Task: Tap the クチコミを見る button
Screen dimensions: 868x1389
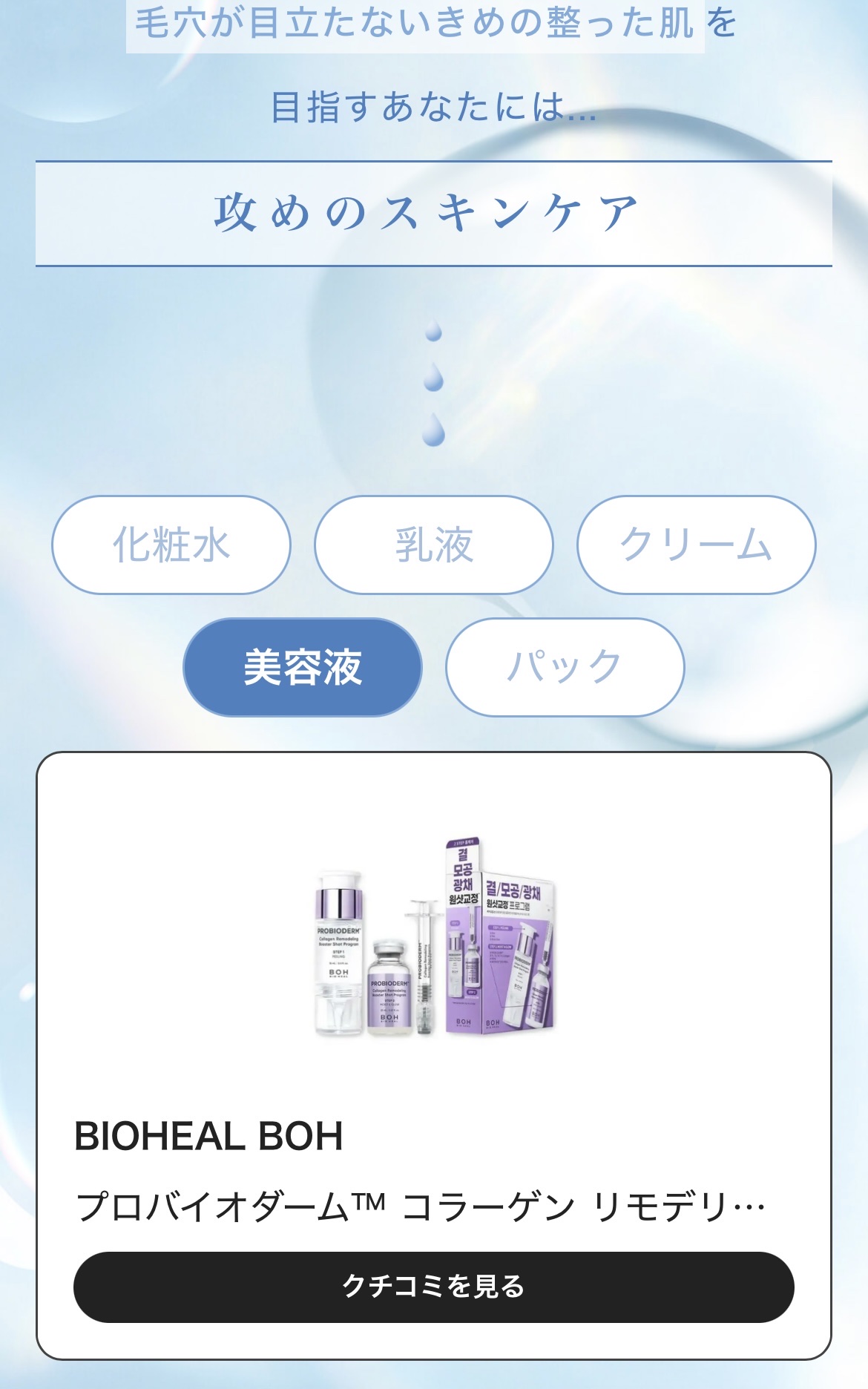Action: [x=434, y=1287]
